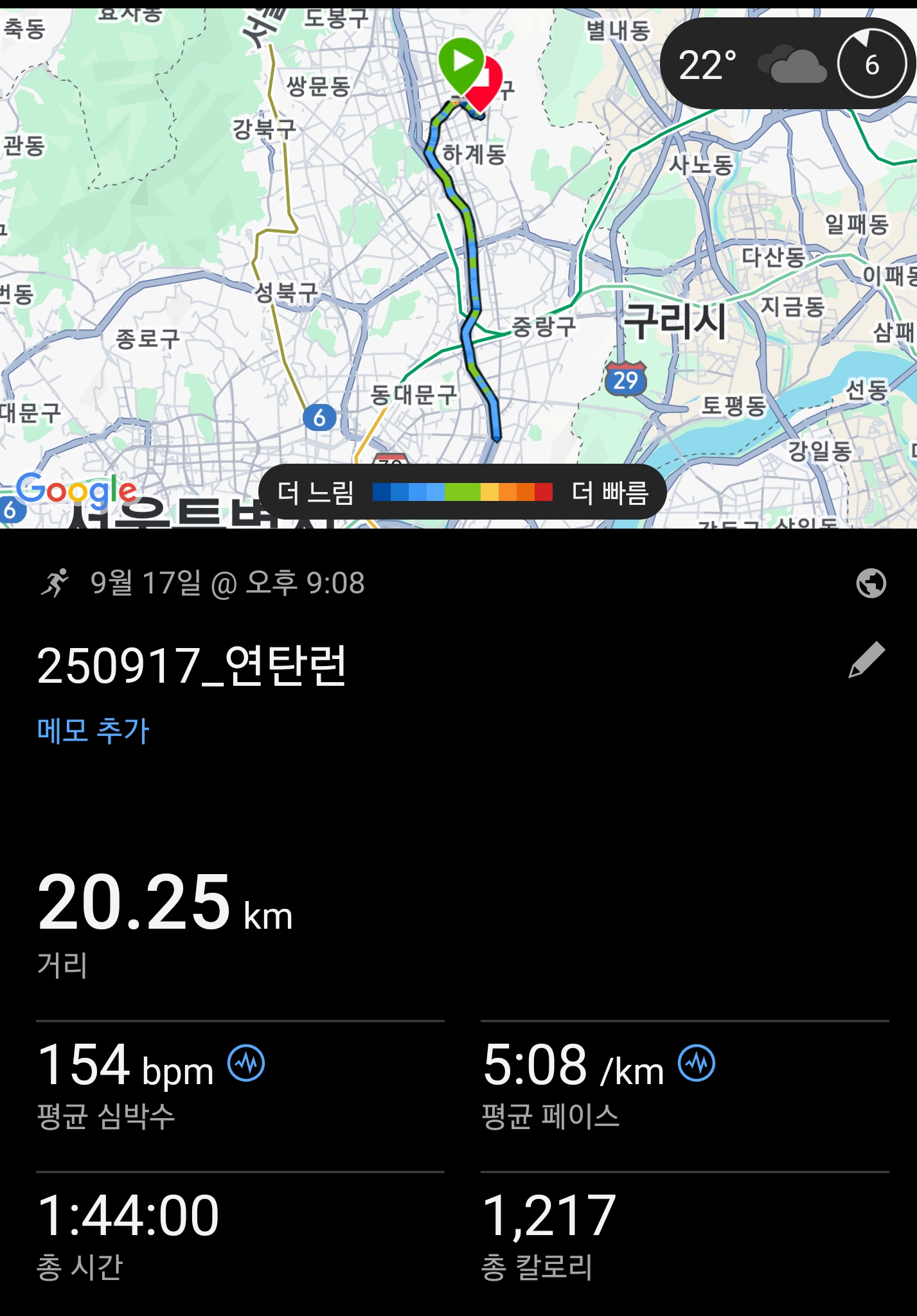Open the privacy globe icon

[x=871, y=583]
